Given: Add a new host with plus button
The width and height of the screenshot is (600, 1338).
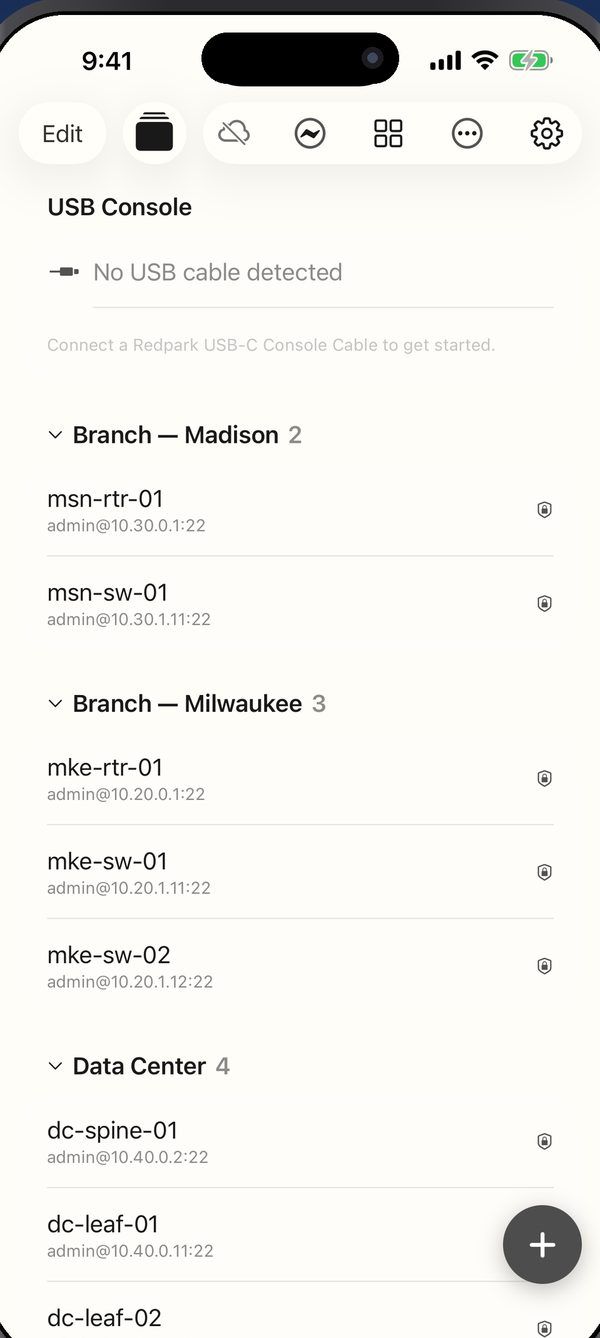Looking at the screenshot, I should pyautogui.click(x=542, y=1244).
